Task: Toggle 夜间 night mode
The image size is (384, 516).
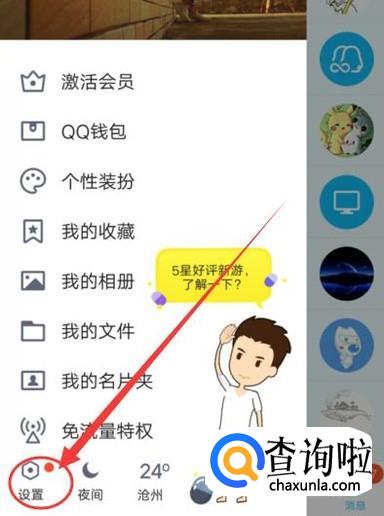Action: [x=90, y=482]
